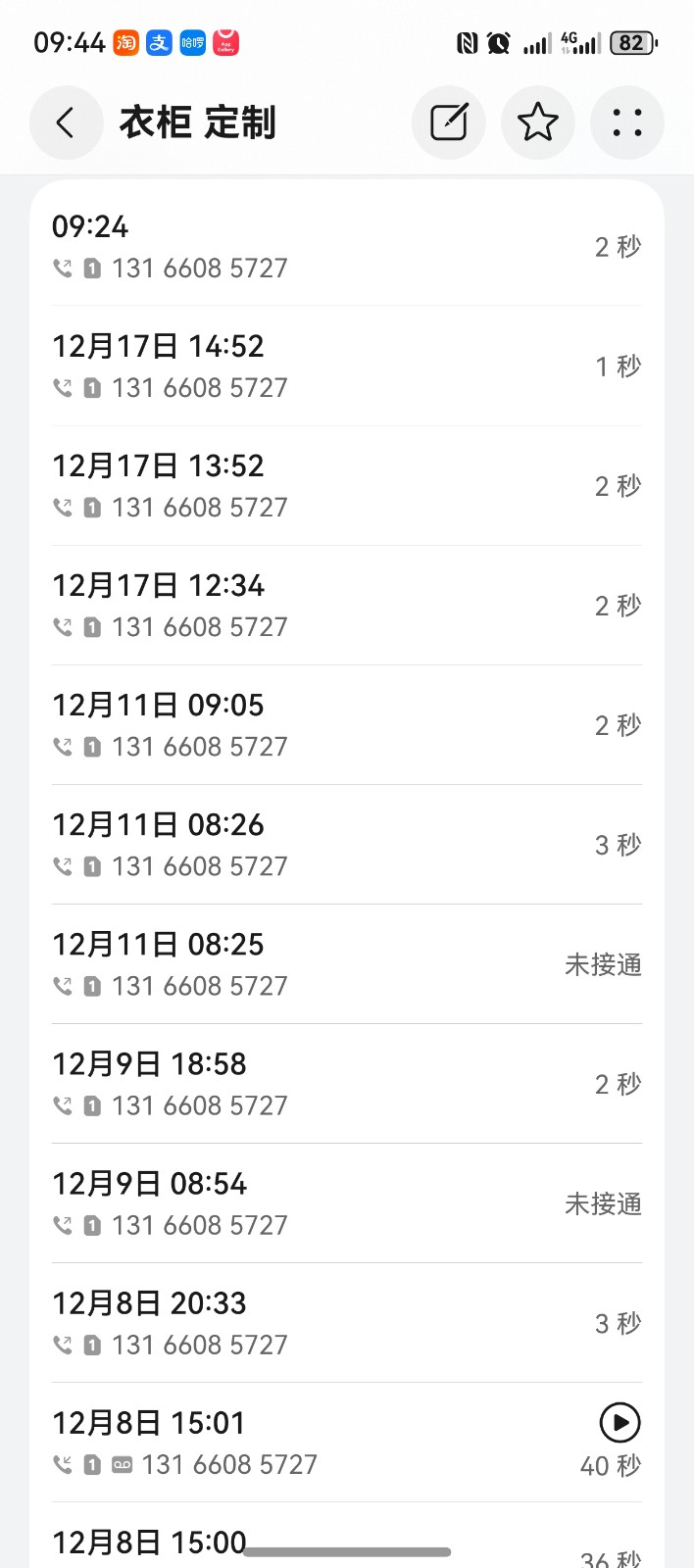
Task: Play the recording of the 12月8日 15:01 call
Action: 620,1423
